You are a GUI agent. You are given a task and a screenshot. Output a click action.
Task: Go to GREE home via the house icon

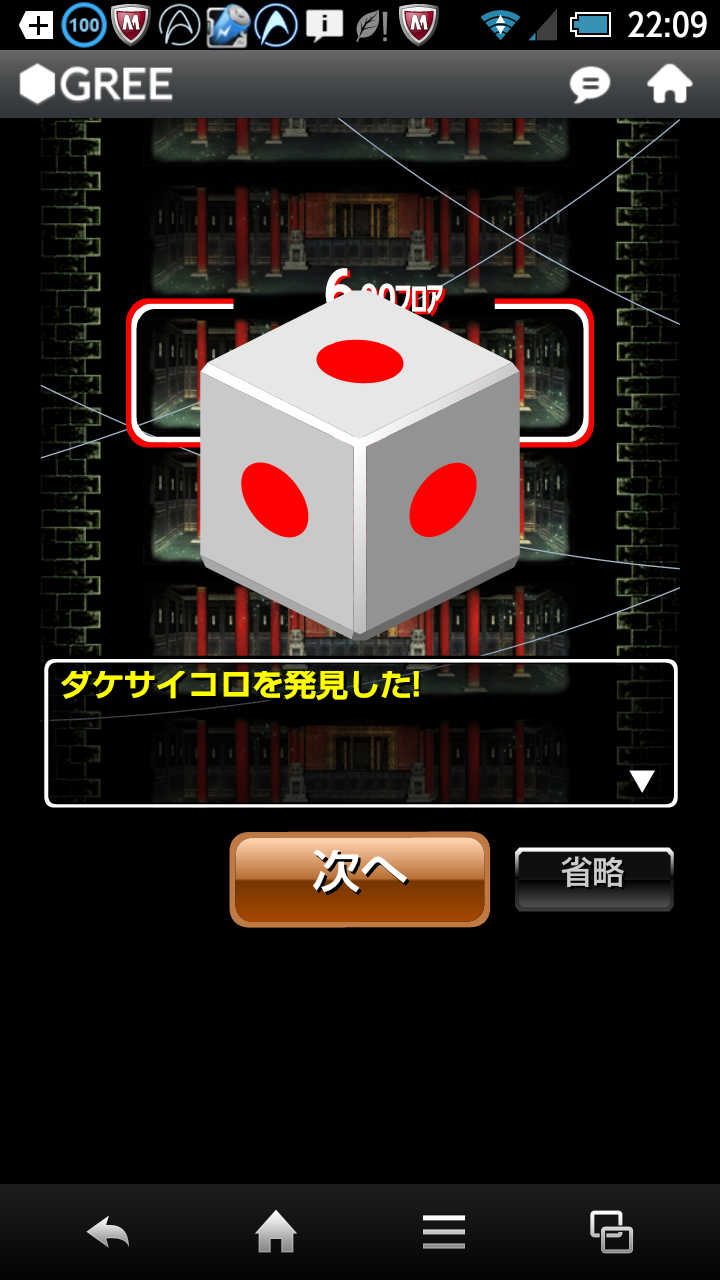click(669, 84)
